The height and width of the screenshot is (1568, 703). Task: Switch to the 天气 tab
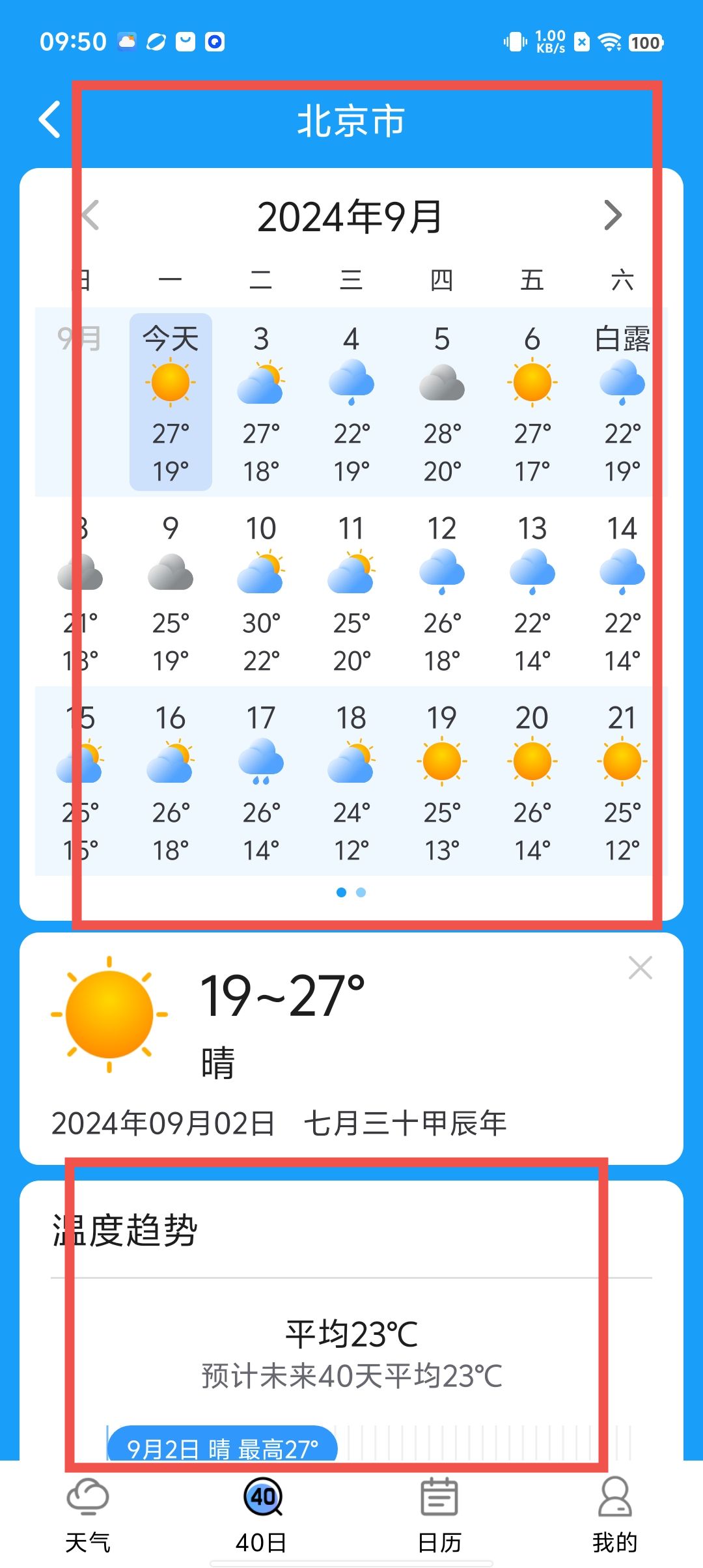88,1514
